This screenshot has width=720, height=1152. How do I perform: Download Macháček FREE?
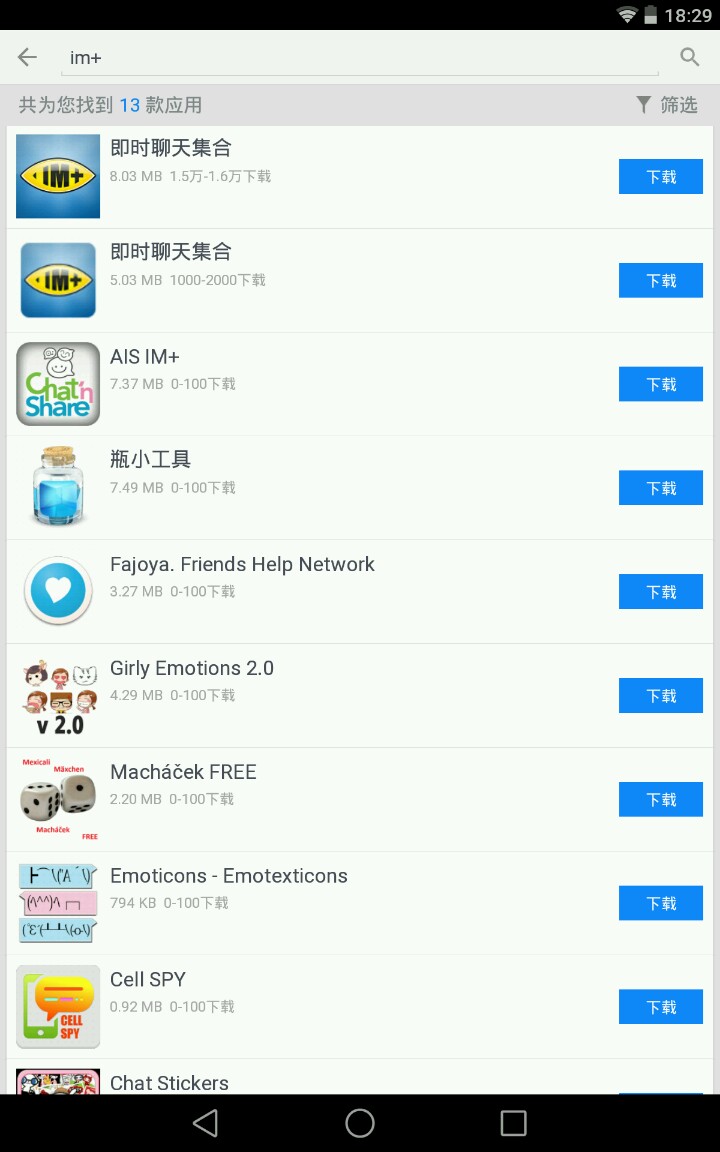(660, 800)
